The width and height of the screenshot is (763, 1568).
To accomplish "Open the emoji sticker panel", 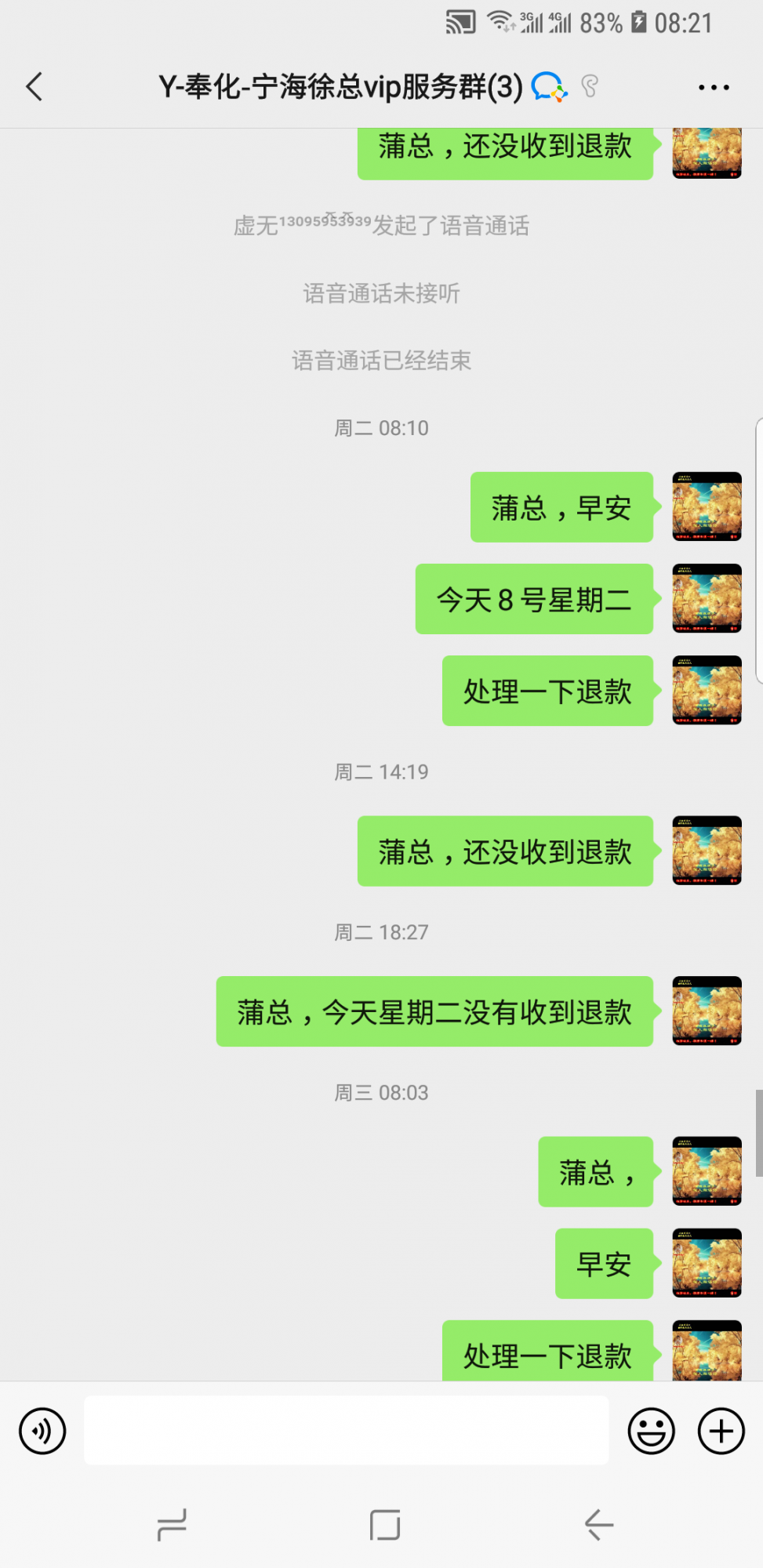I will [x=651, y=1431].
